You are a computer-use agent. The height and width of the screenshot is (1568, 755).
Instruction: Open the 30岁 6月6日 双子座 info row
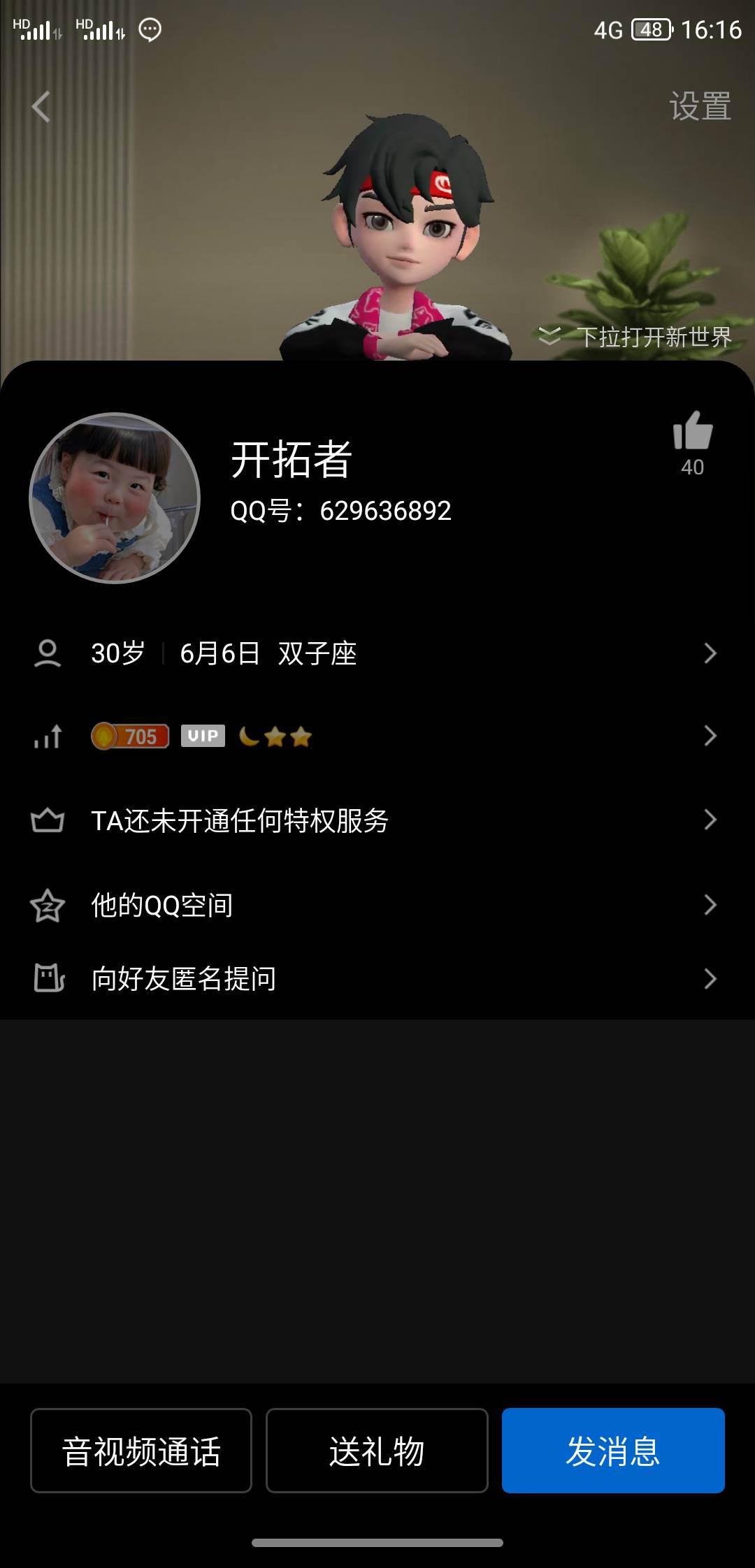pos(377,653)
